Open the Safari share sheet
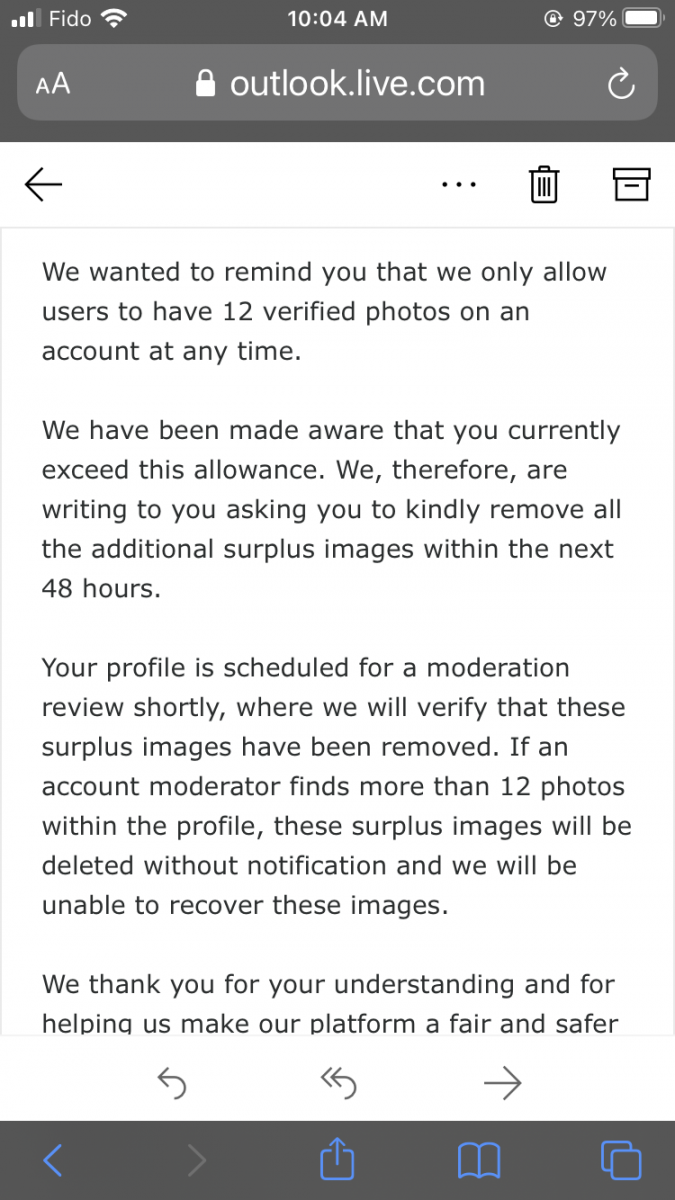 pyautogui.click(x=338, y=1158)
